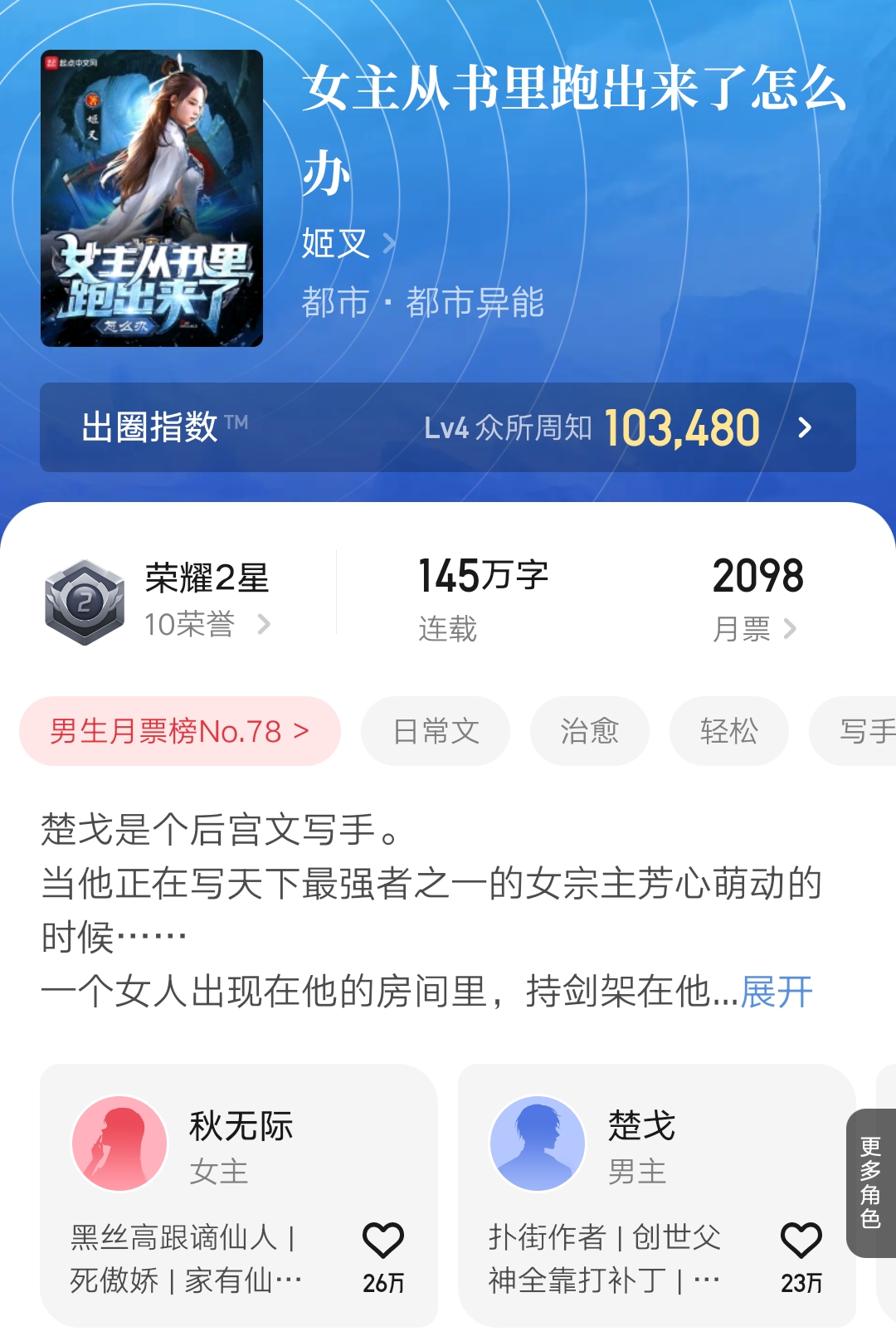Screen dimensions: 896x1341
Task: Select the 日常文 tag
Action: coord(434,731)
